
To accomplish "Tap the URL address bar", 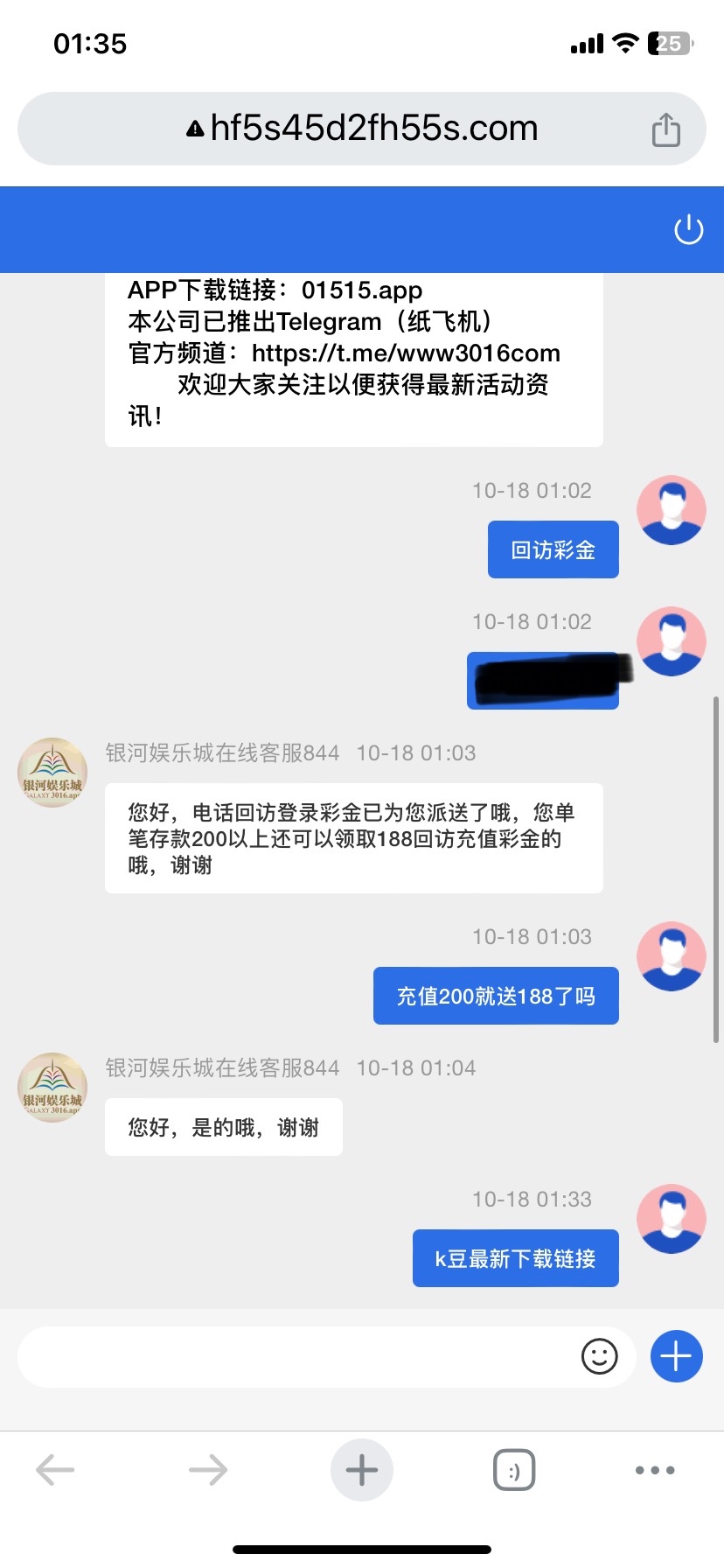I will coord(362,129).
